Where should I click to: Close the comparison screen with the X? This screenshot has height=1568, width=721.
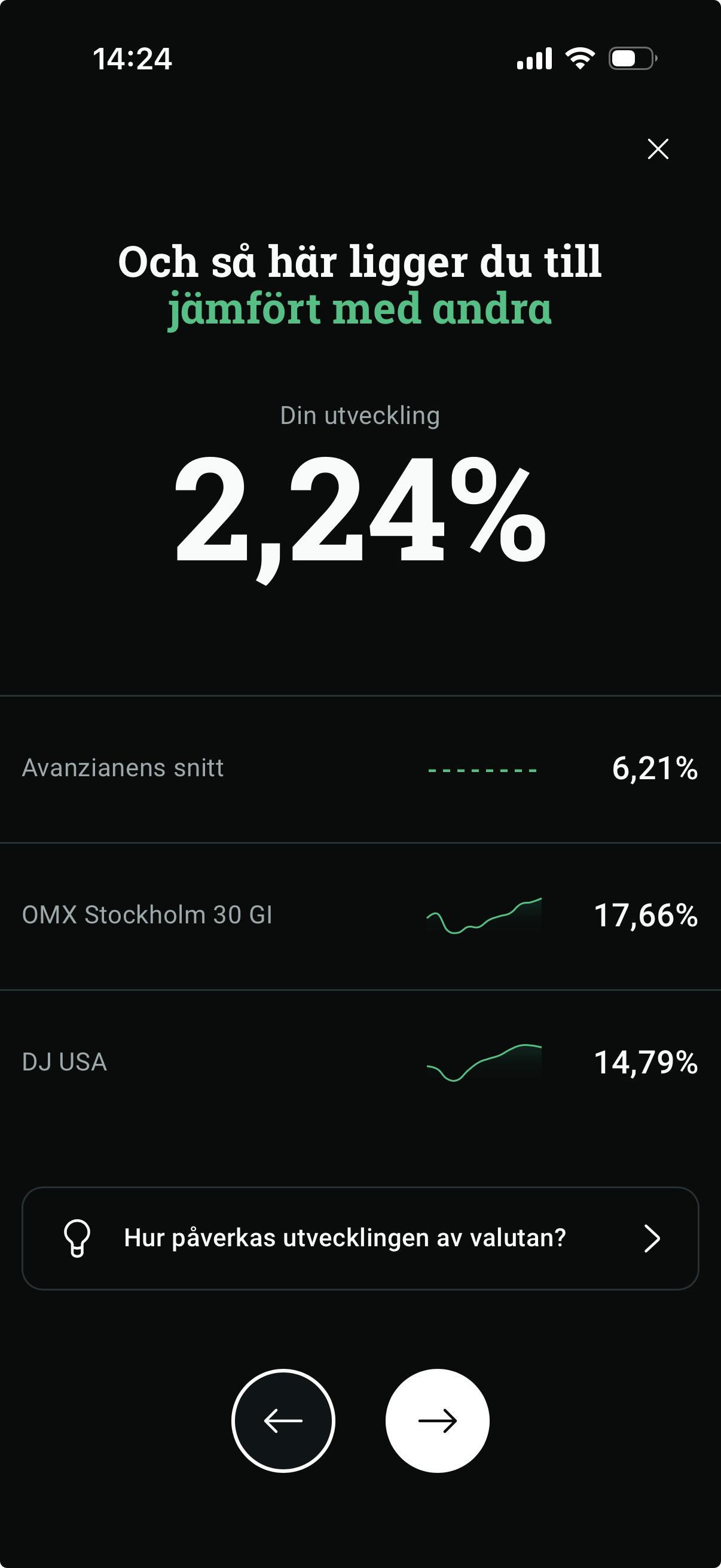(x=658, y=148)
